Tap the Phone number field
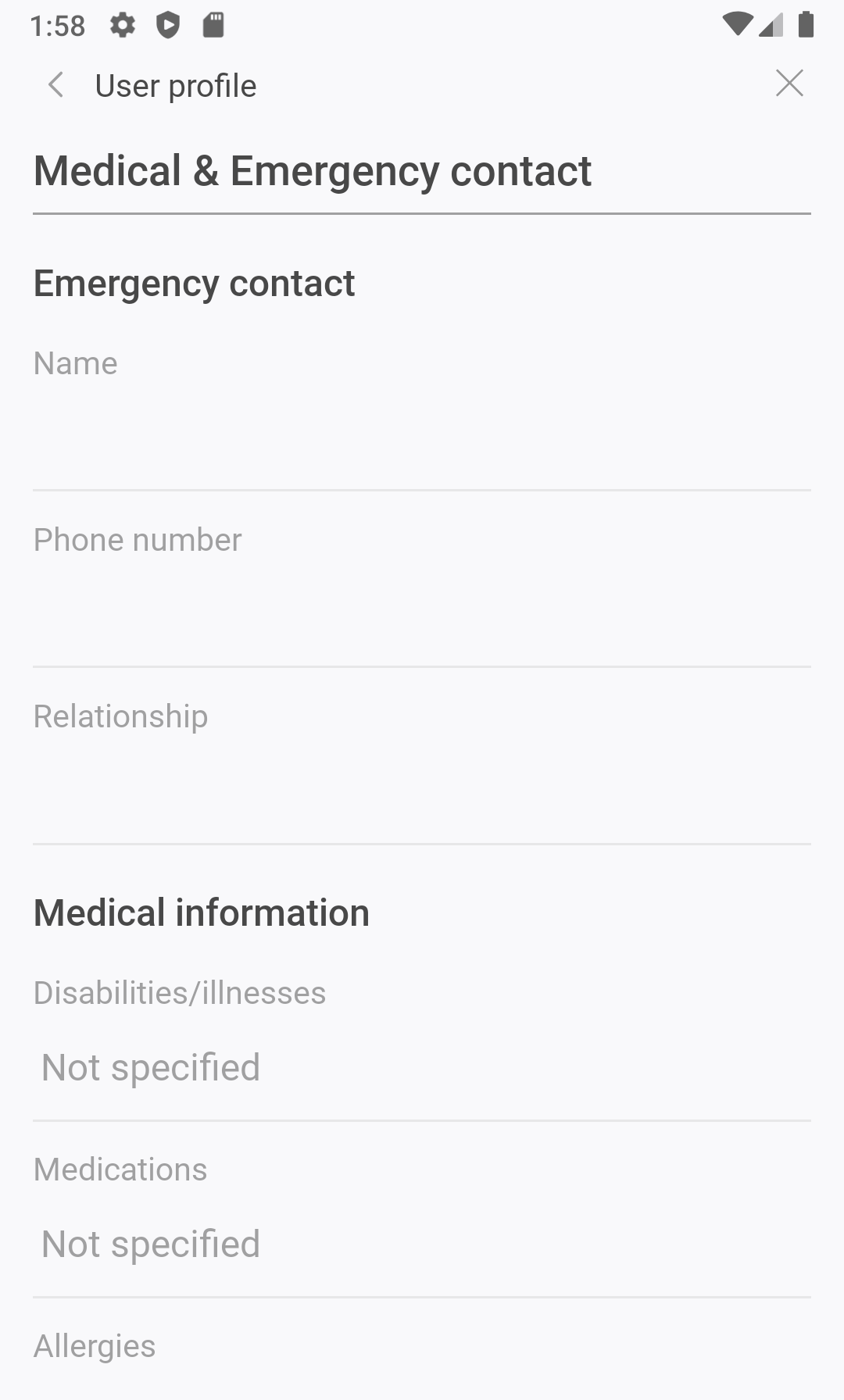The image size is (844, 1400). coord(422,617)
